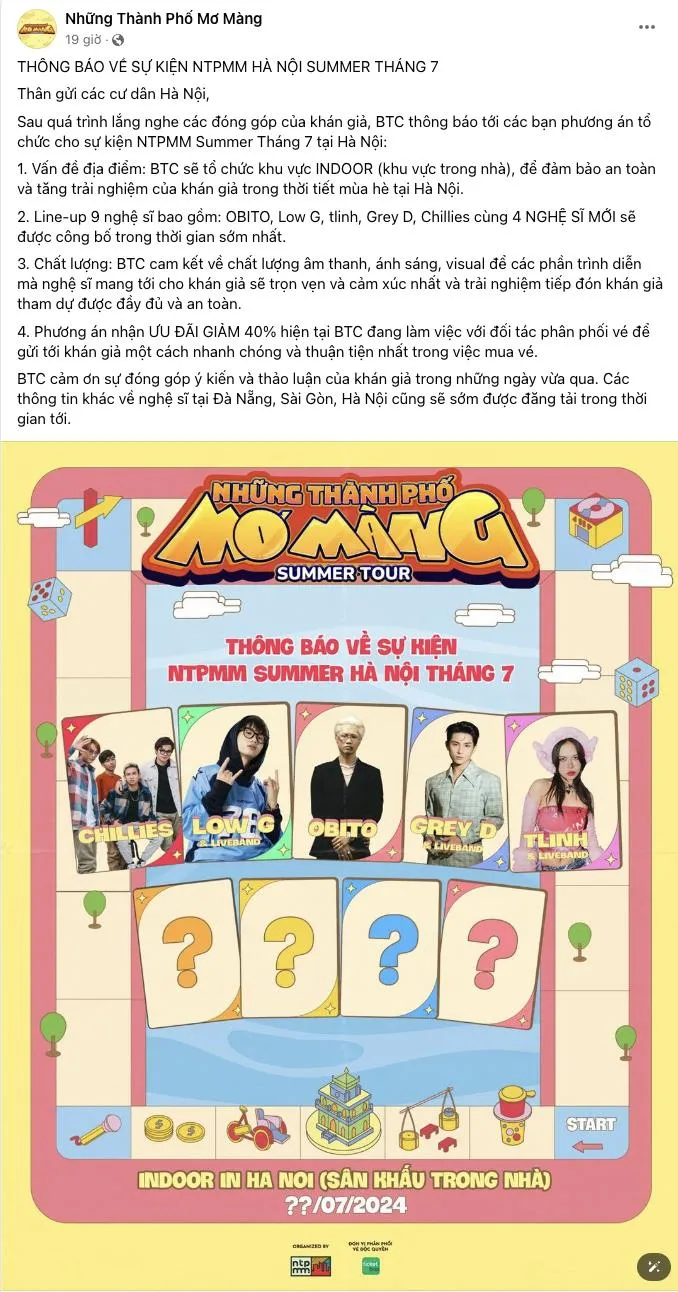The width and height of the screenshot is (678, 1292).
Task: Open the Summer Tour poster image
Action: point(338,860)
